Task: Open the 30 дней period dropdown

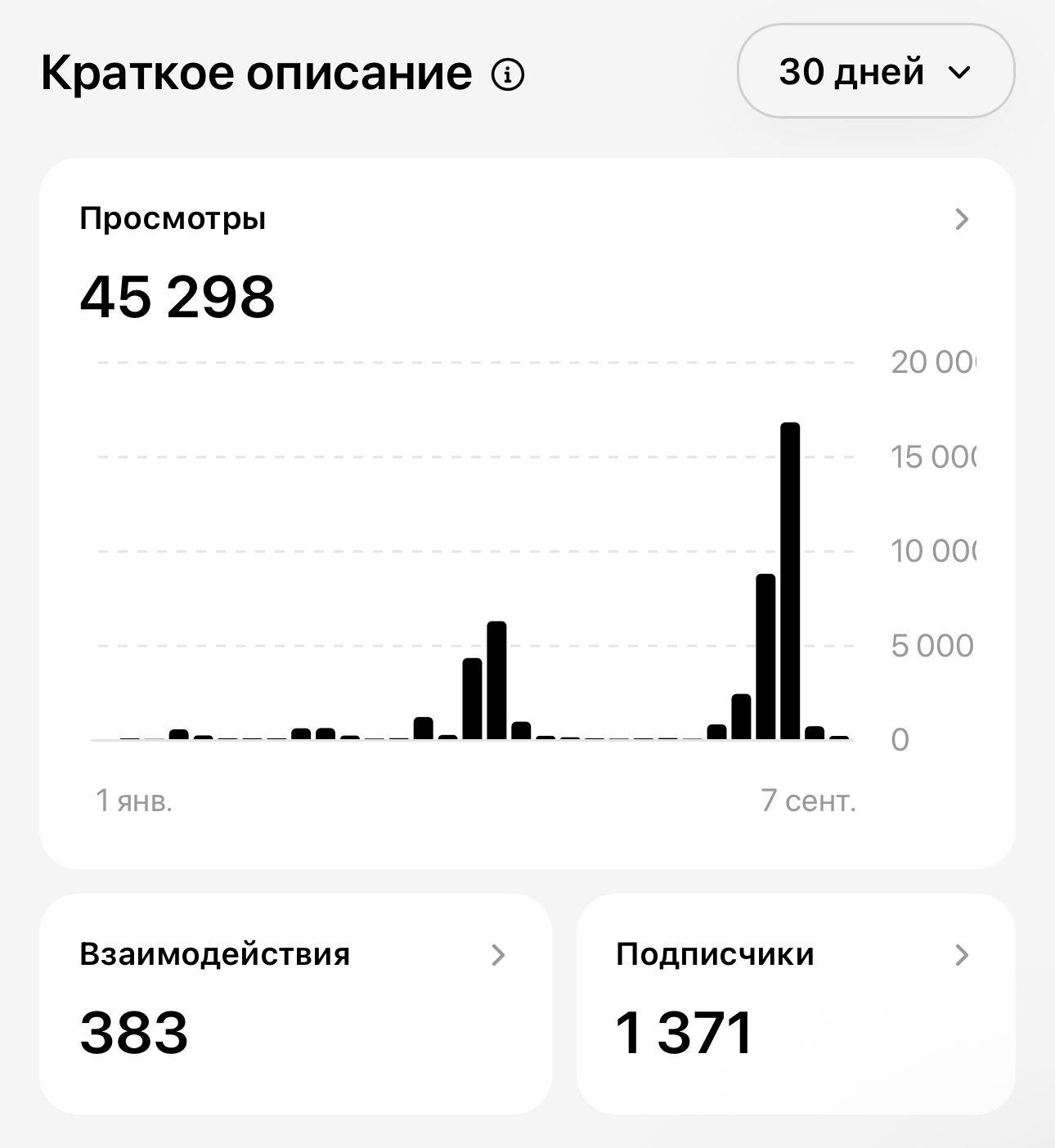Action: [x=875, y=72]
